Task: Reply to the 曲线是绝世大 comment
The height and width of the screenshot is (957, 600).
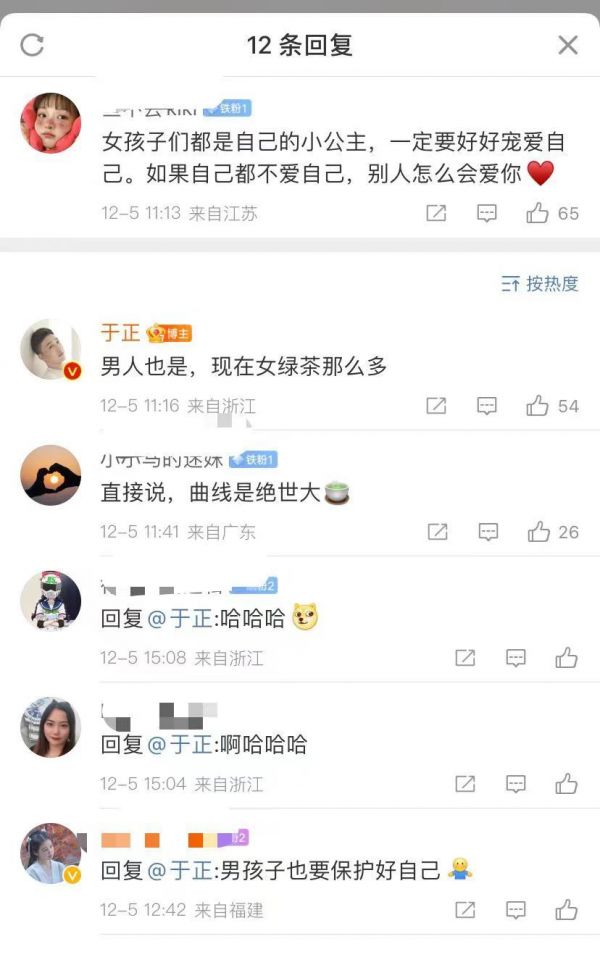Action: tap(487, 532)
